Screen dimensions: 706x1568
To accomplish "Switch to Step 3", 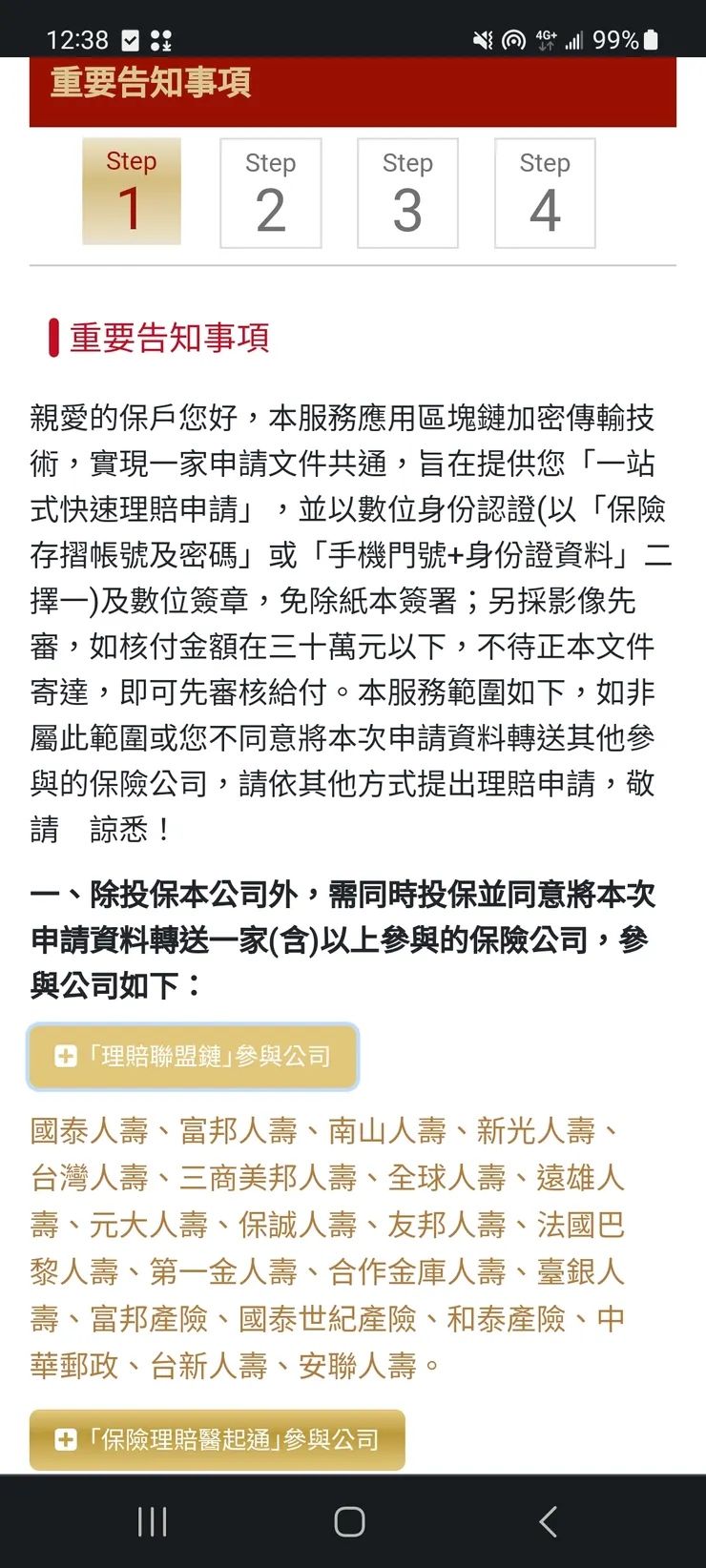I will pyautogui.click(x=407, y=192).
